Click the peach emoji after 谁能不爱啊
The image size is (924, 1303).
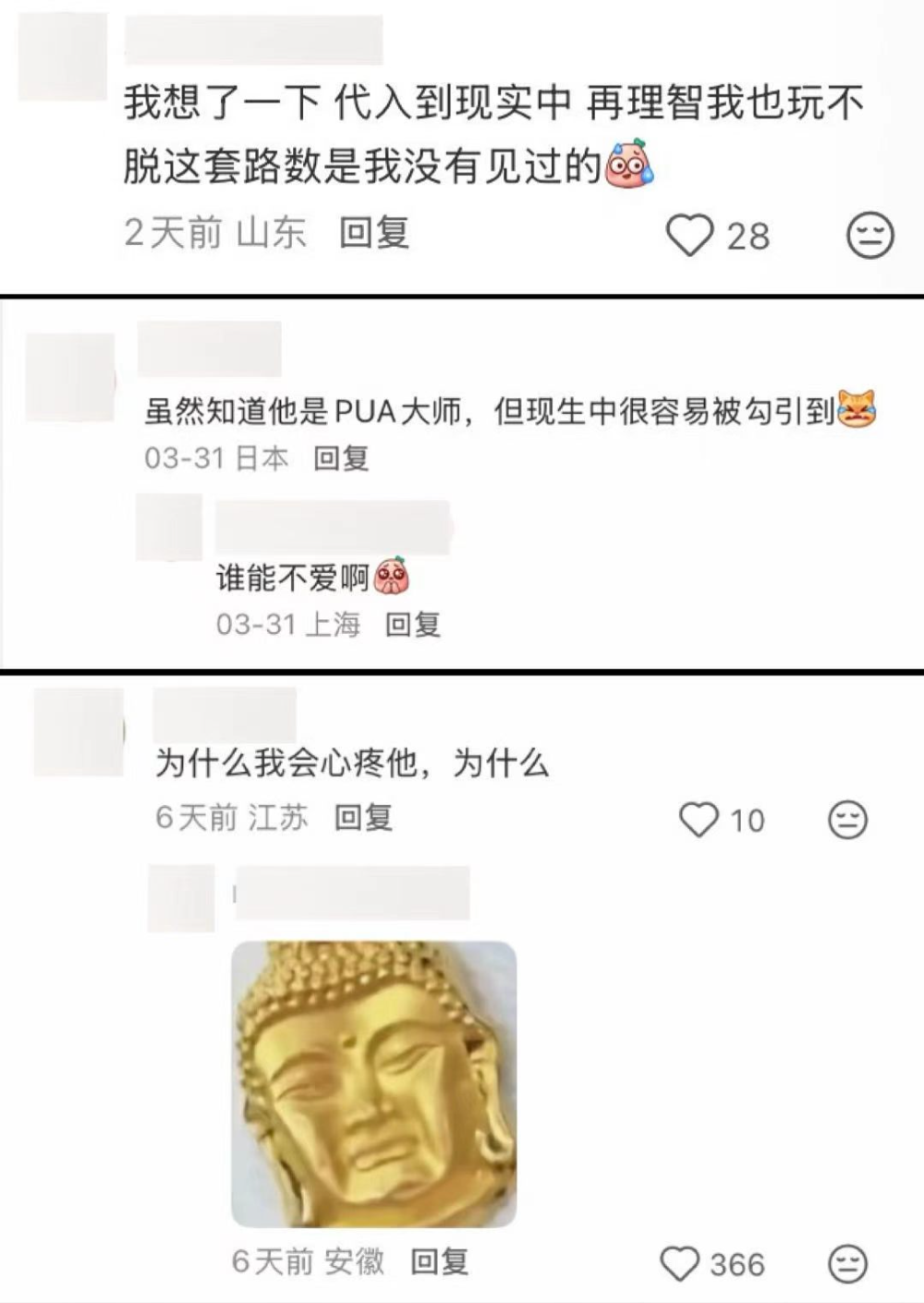pos(393,574)
